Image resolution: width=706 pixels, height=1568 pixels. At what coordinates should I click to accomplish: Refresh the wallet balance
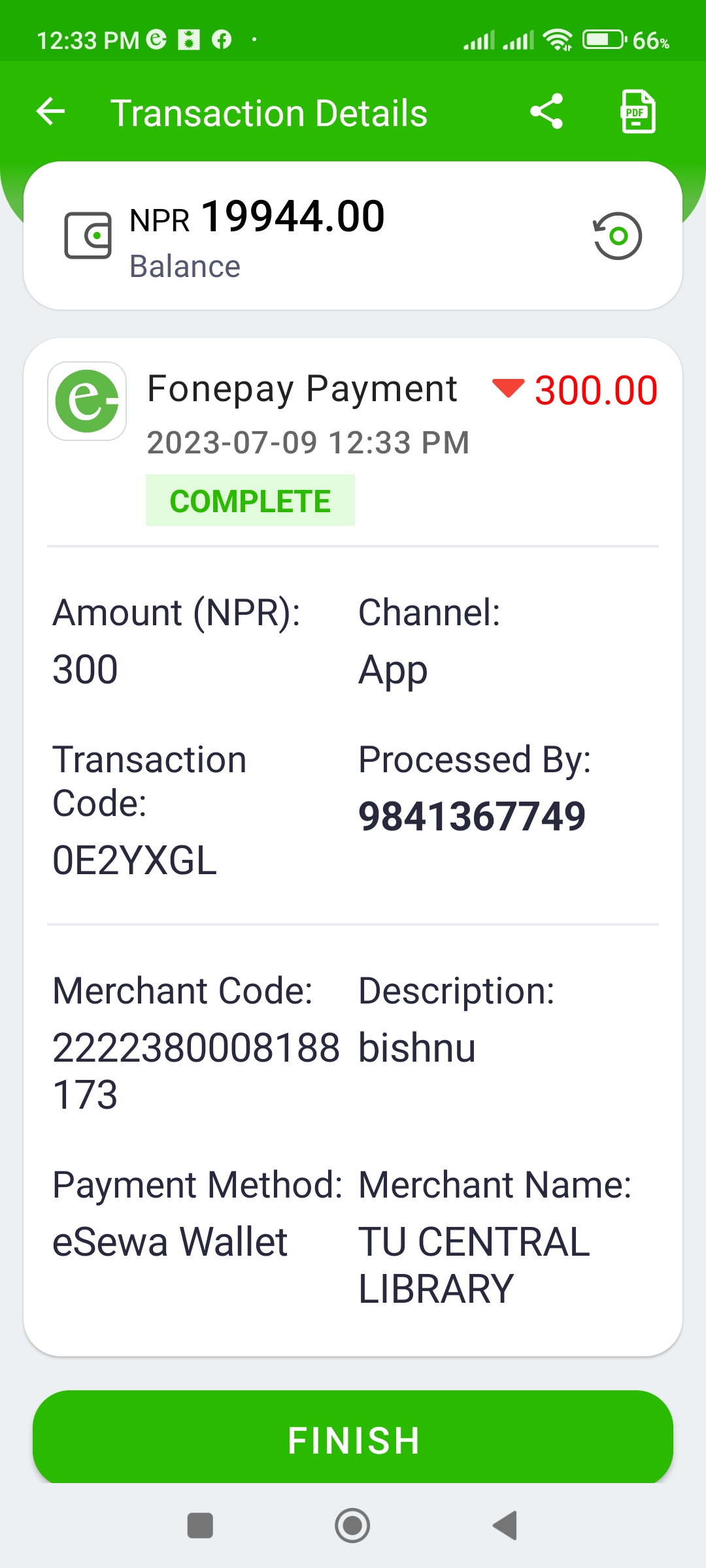click(617, 236)
